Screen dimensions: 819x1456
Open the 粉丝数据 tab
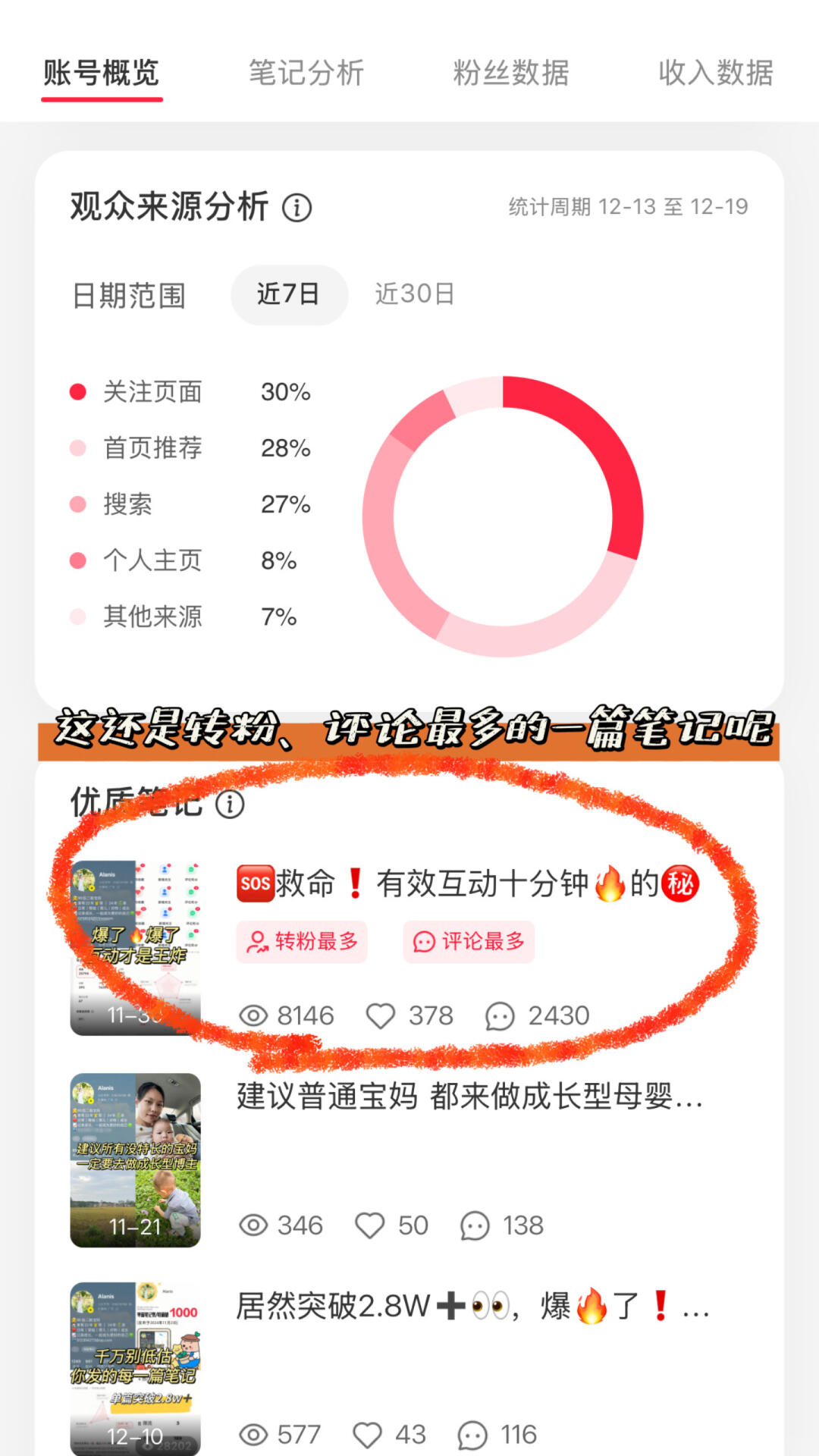pos(511,74)
